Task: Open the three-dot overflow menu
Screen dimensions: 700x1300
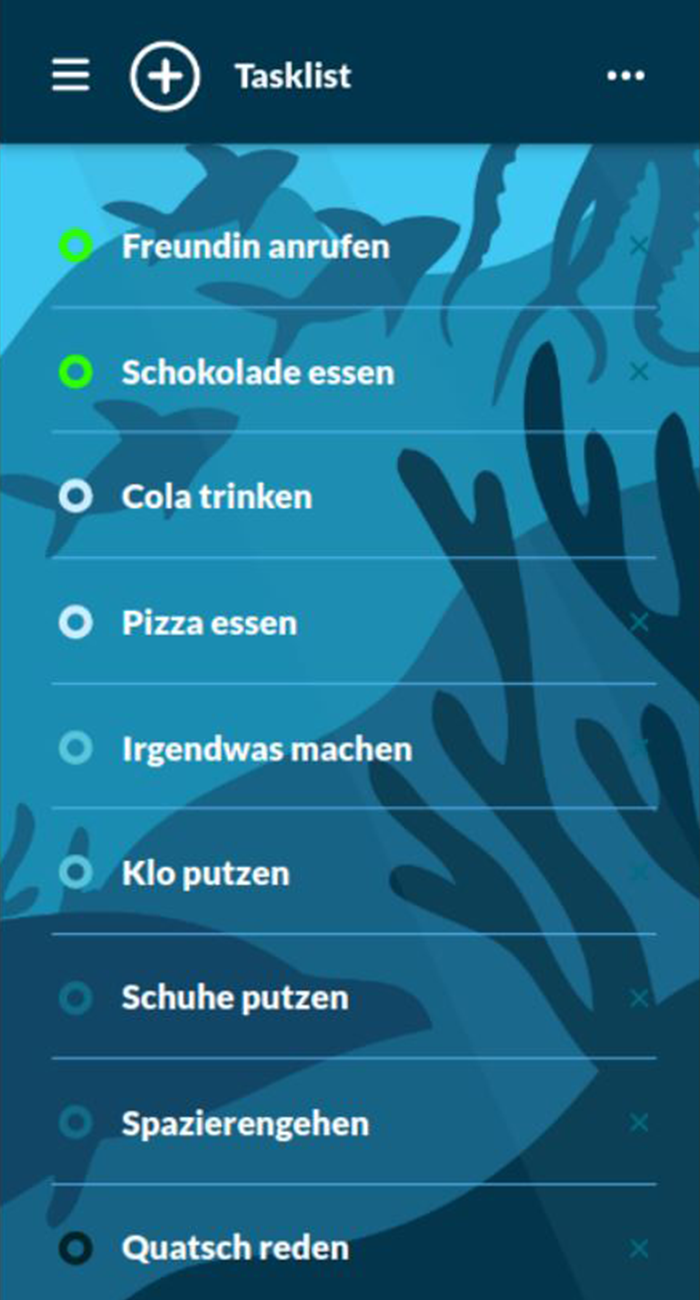Action: pos(626,75)
